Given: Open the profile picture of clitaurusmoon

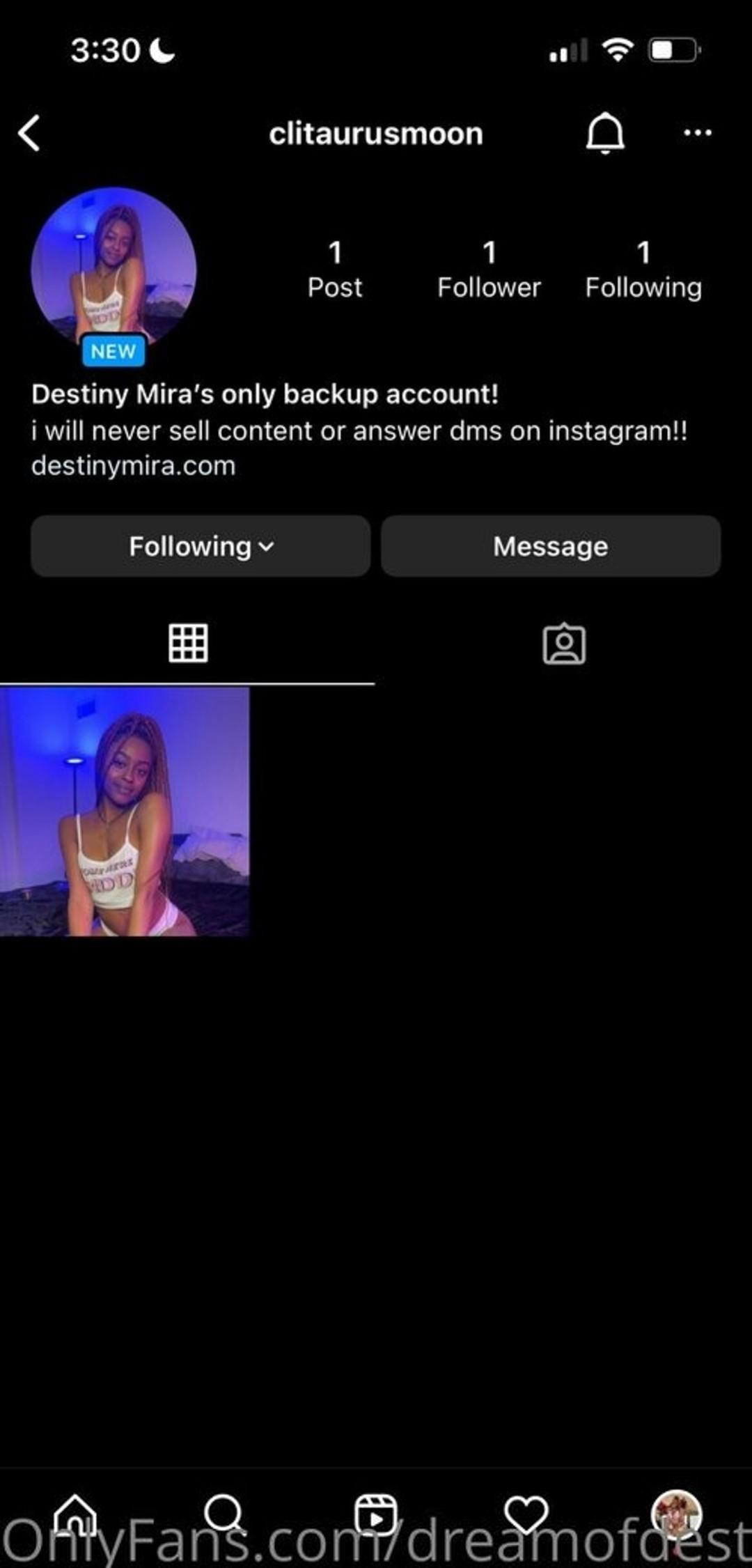Looking at the screenshot, I should (113, 269).
